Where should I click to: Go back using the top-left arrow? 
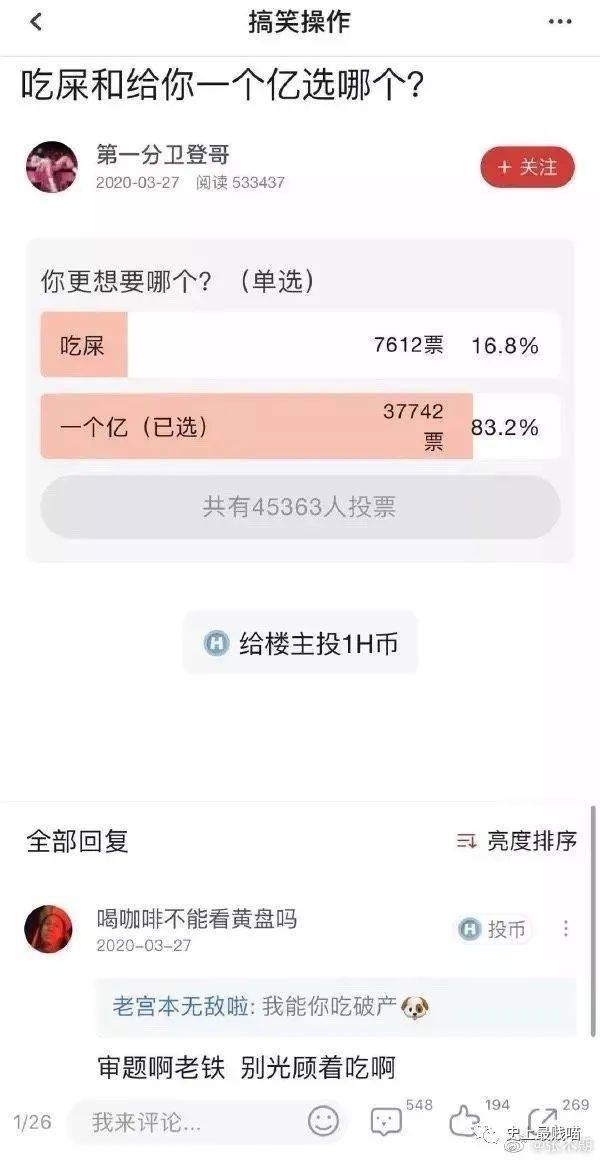click(x=36, y=22)
